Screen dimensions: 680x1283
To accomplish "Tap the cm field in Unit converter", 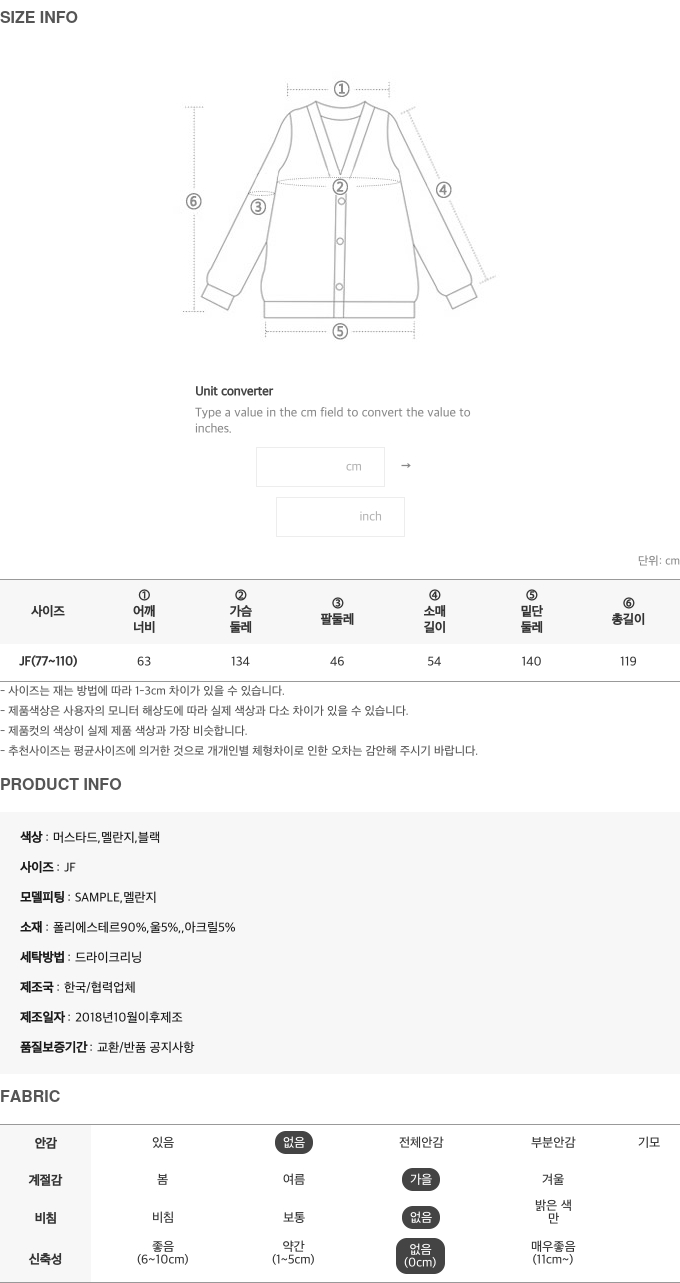I will (320, 467).
